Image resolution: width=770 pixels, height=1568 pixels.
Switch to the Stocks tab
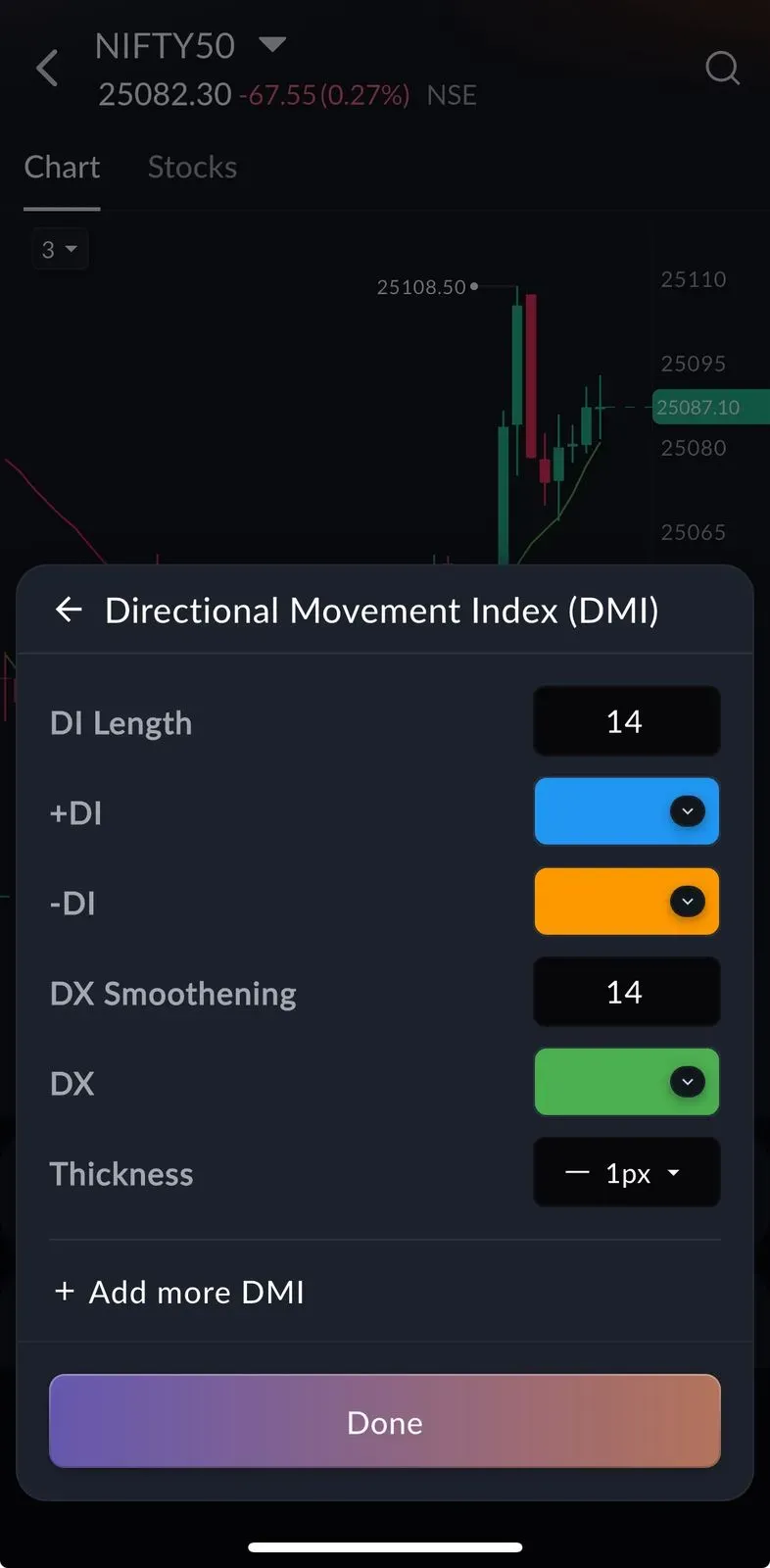(x=192, y=168)
